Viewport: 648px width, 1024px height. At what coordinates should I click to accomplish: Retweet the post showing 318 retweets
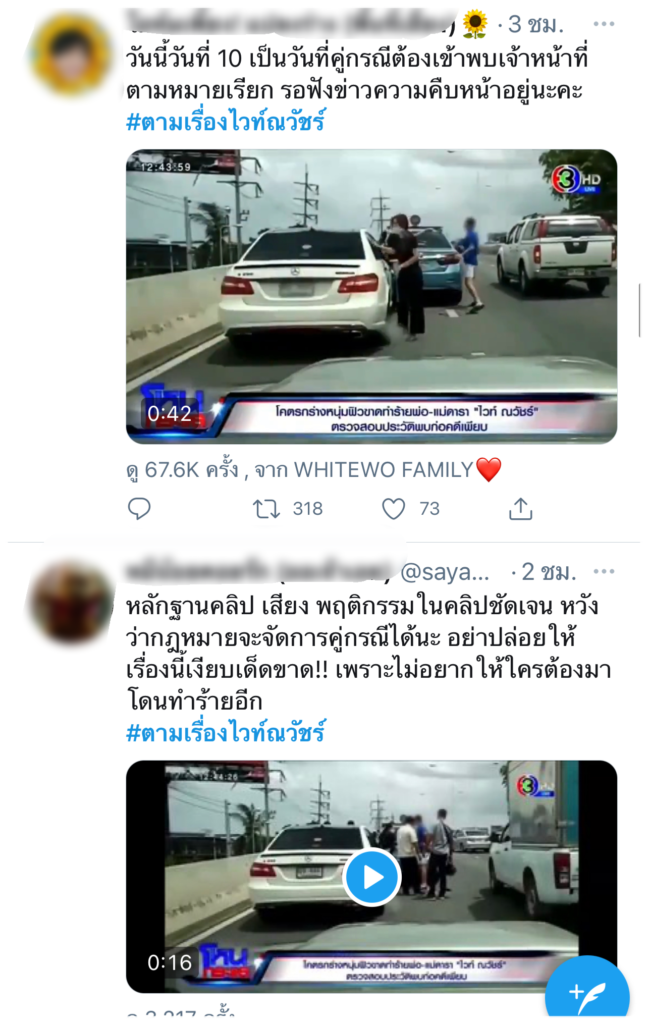click(x=267, y=509)
